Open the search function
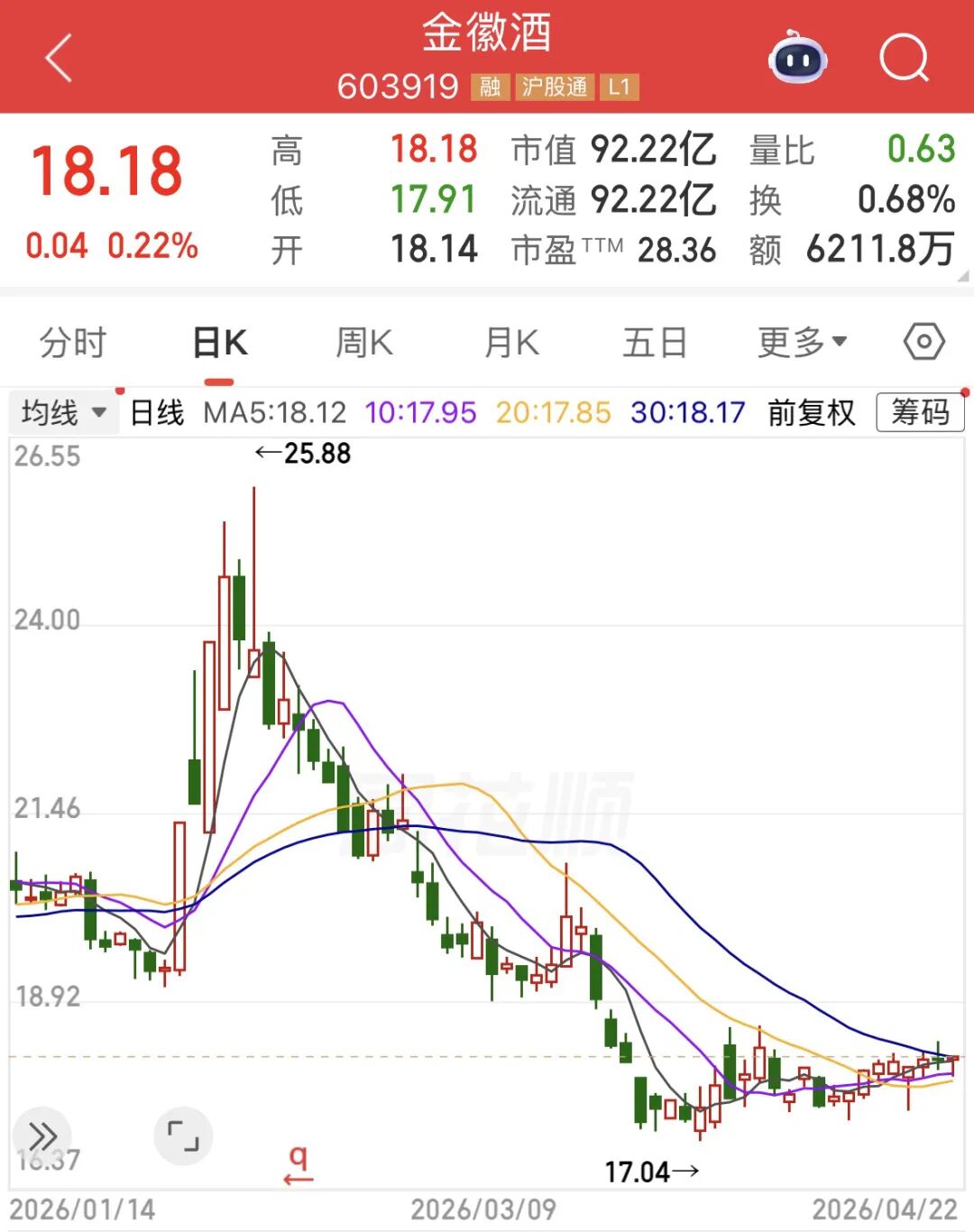The image size is (974, 1232). (x=905, y=59)
